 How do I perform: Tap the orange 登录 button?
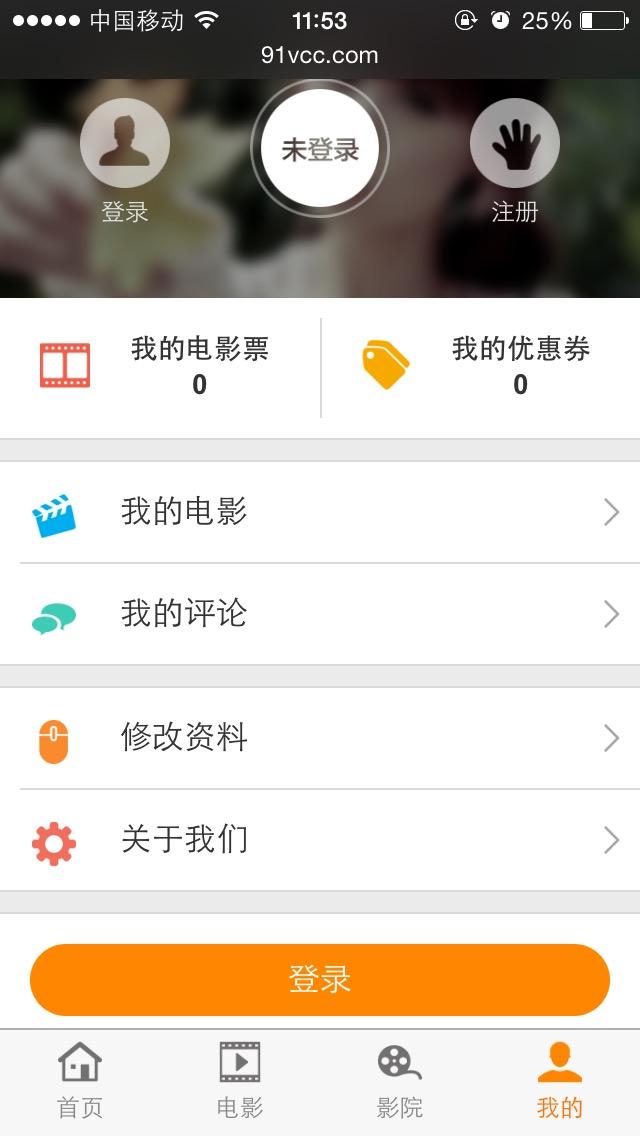coord(320,979)
